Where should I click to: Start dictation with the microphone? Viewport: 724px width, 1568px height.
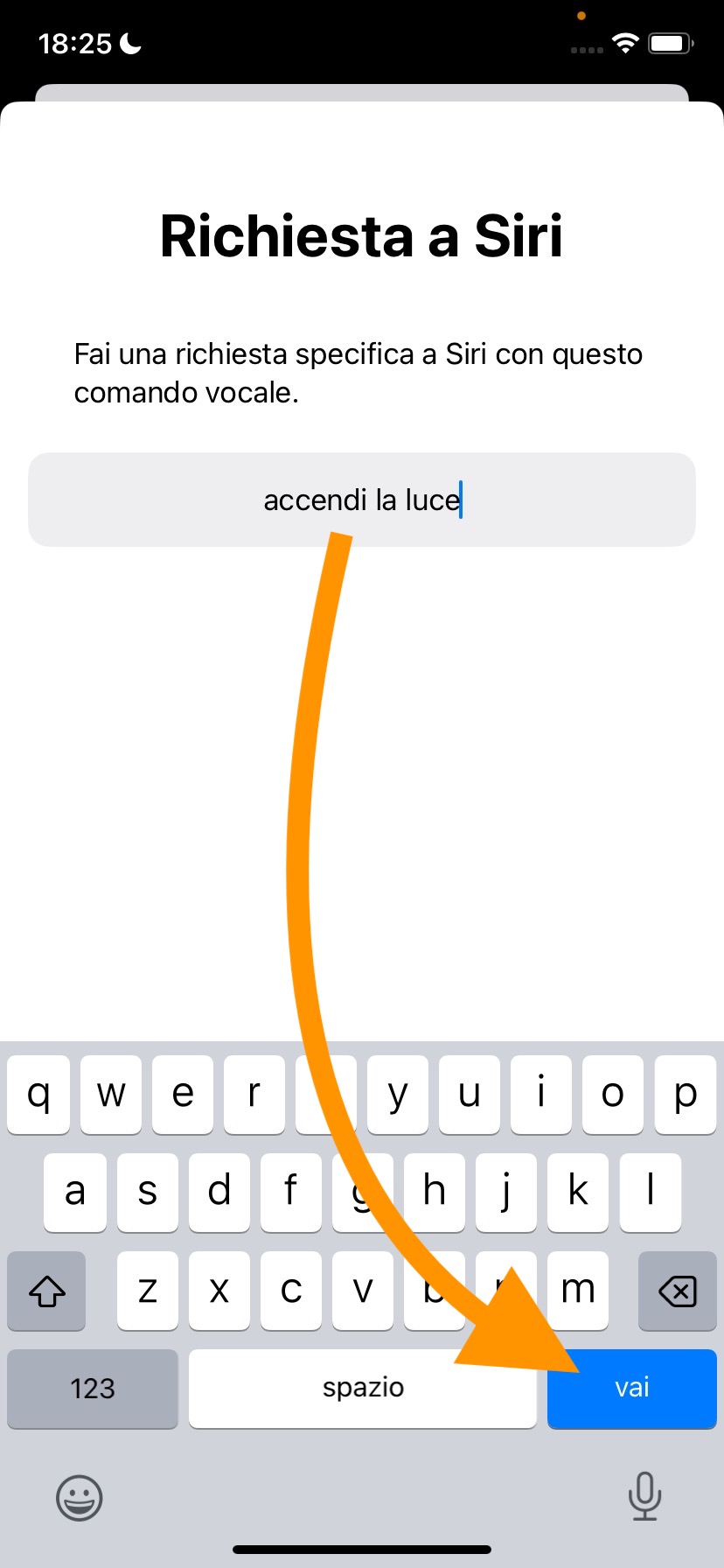tap(644, 1495)
